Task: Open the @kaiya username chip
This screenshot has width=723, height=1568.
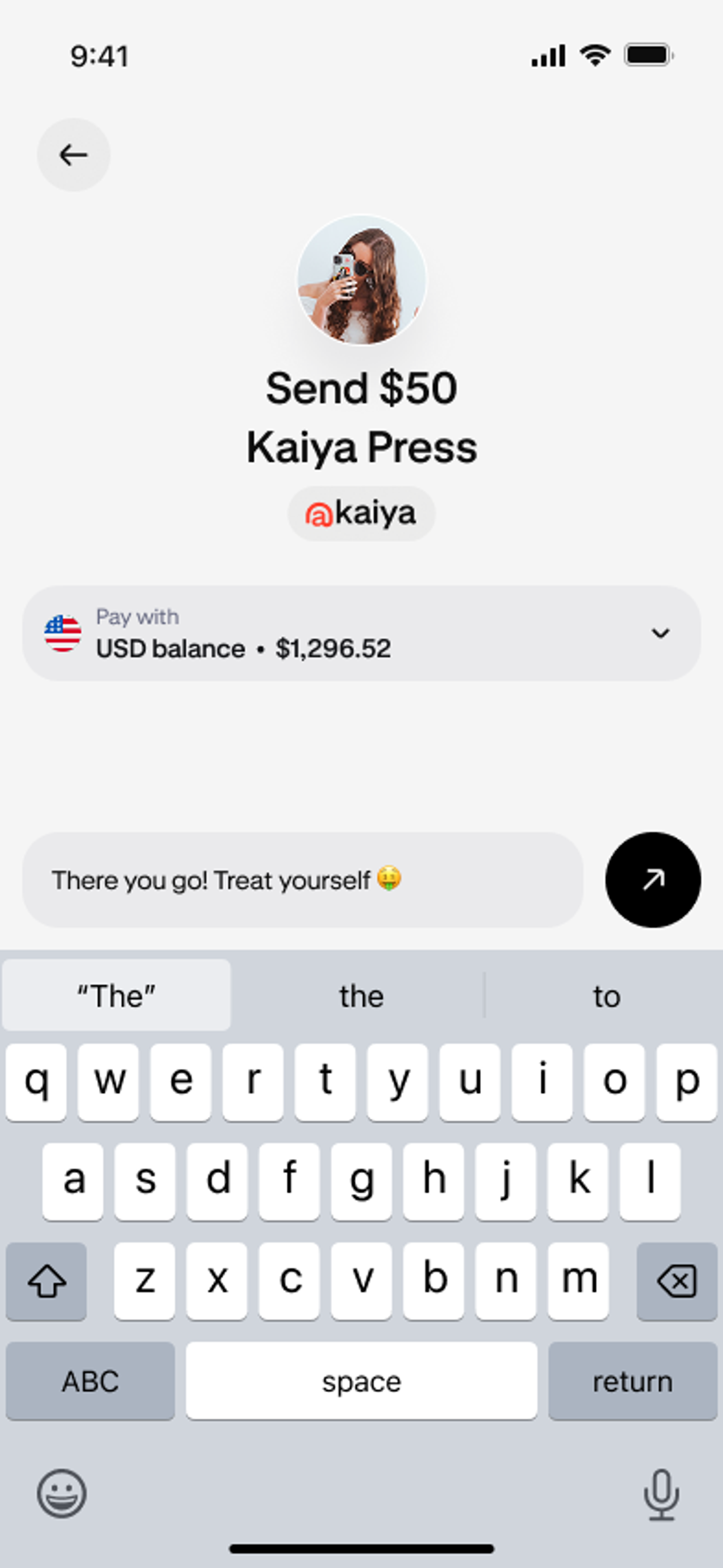Action: tap(361, 514)
